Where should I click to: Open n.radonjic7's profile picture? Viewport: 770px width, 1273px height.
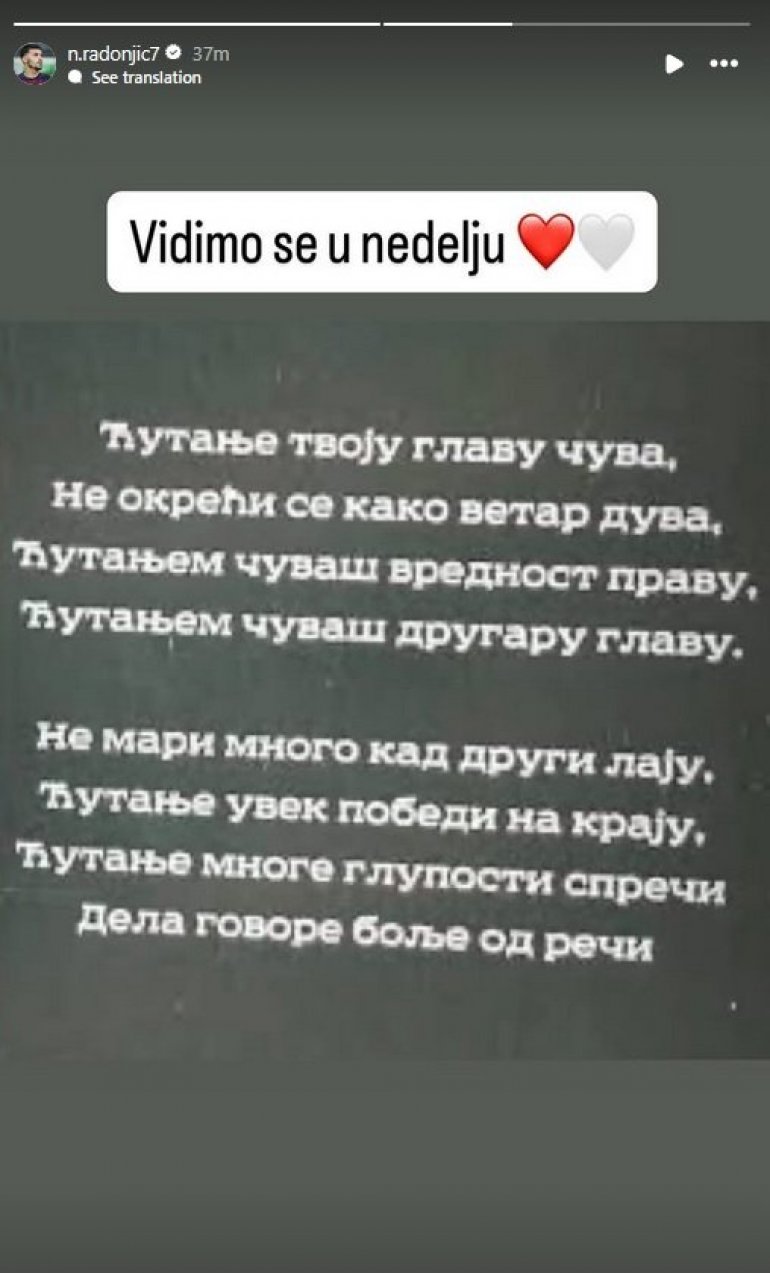[34, 64]
